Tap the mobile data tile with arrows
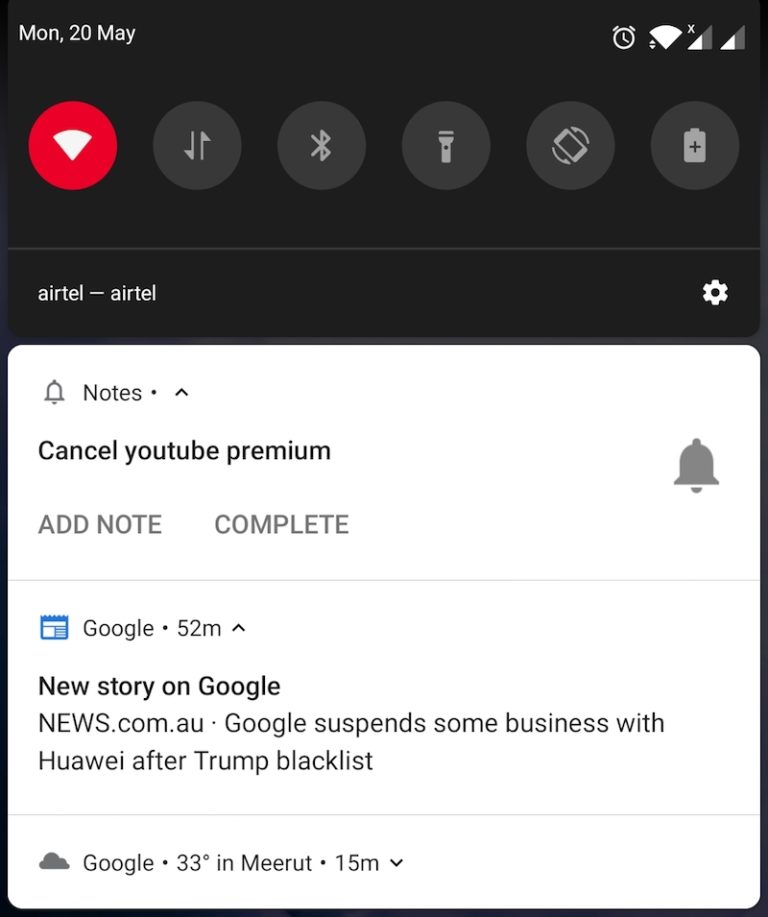 click(x=197, y=145)
